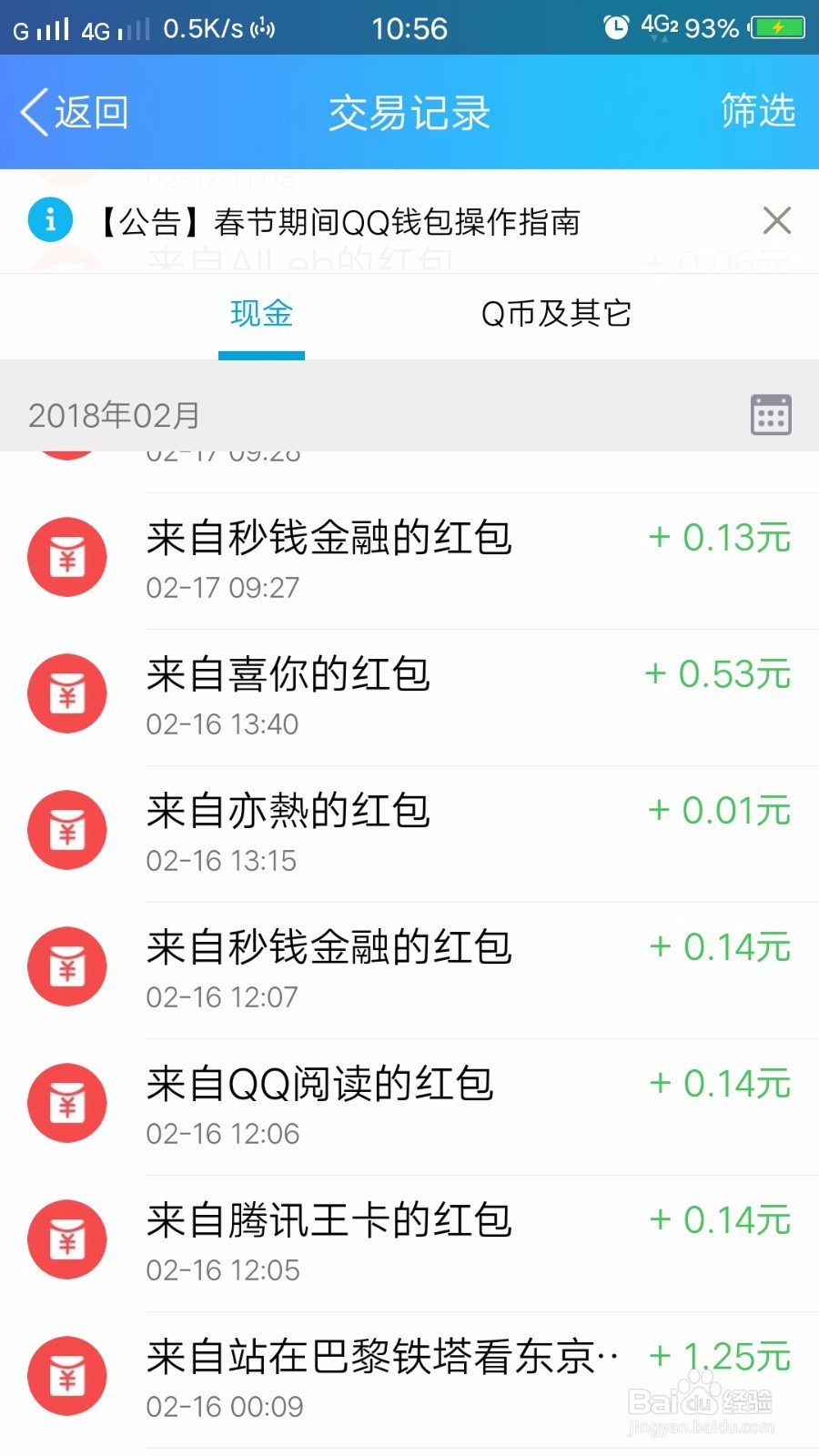Open the 筛选 filter option
The height and width of the screenshot is (1456, 819).
[x=758, y=111]
